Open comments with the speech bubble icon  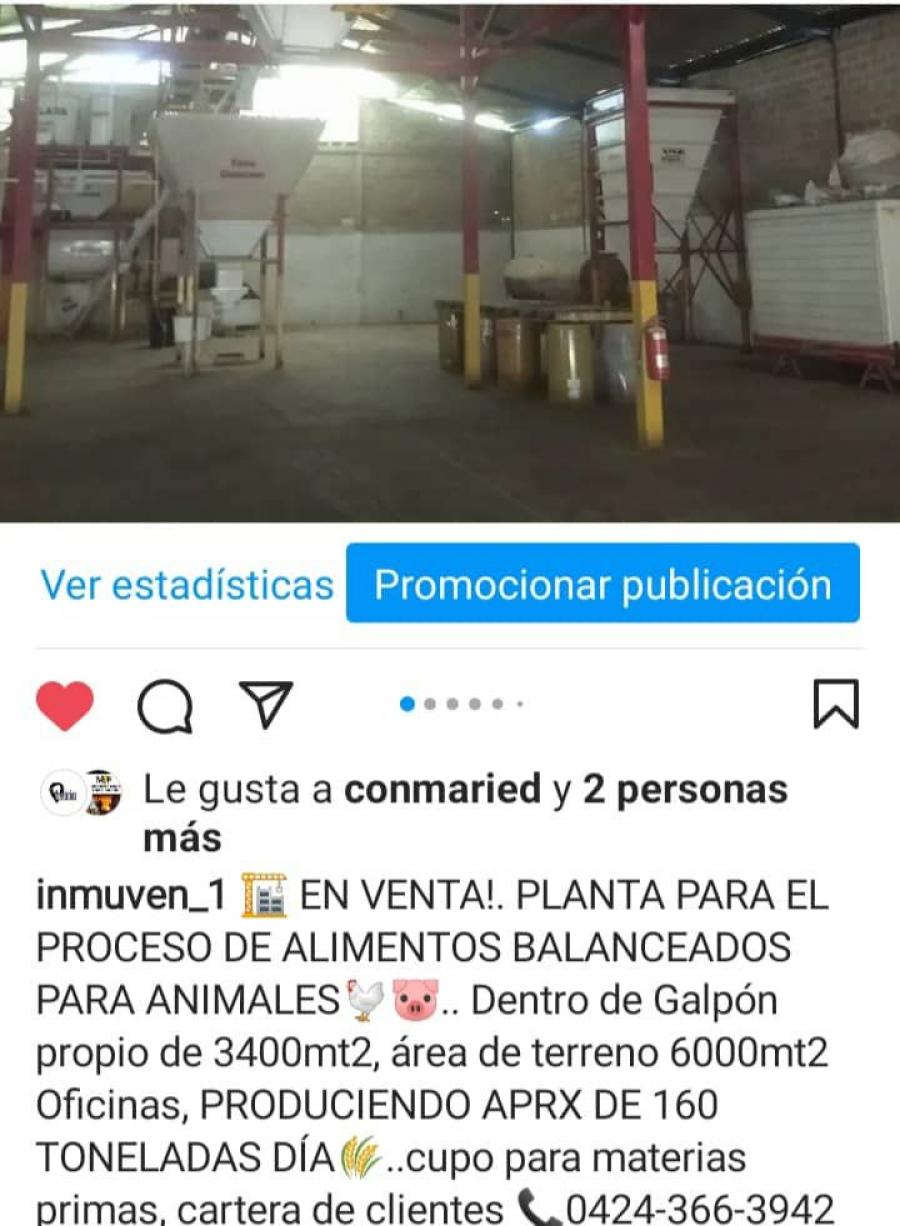165,707
